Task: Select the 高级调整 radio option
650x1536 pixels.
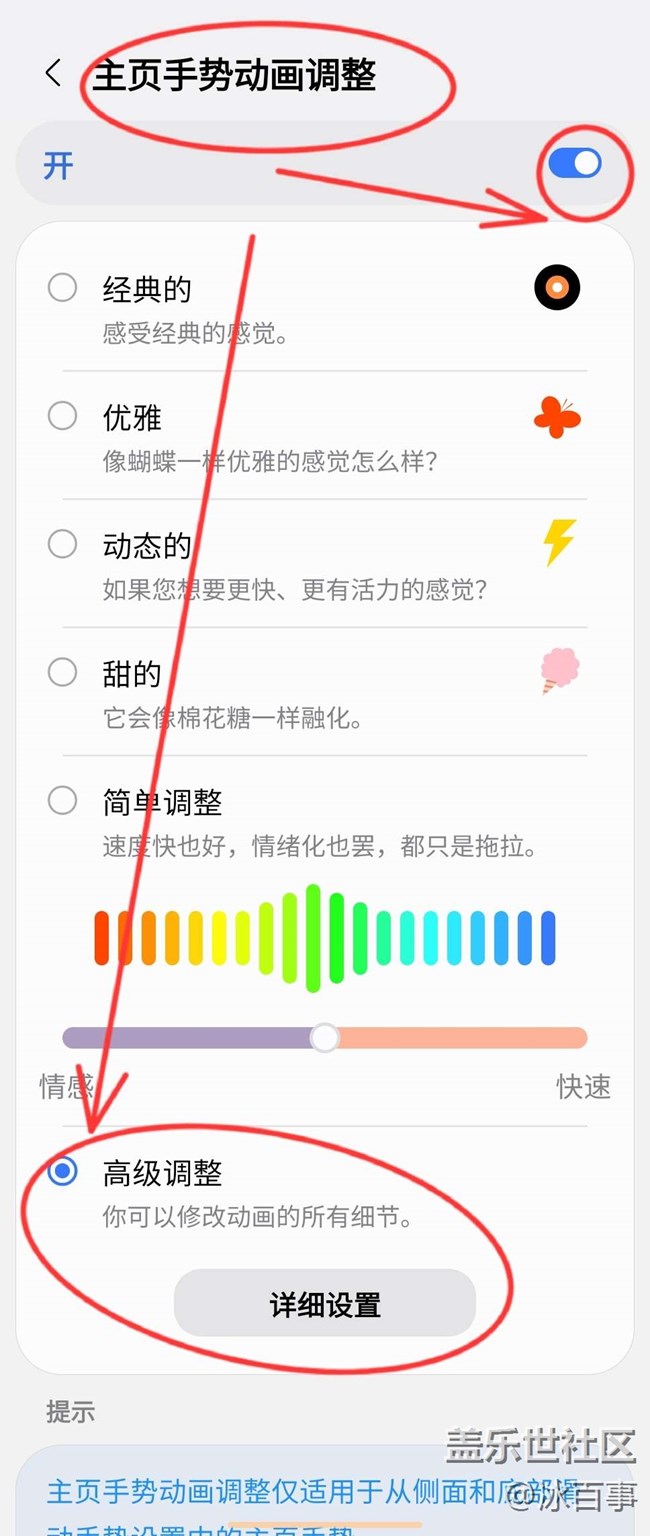Action: (63, 1171)
